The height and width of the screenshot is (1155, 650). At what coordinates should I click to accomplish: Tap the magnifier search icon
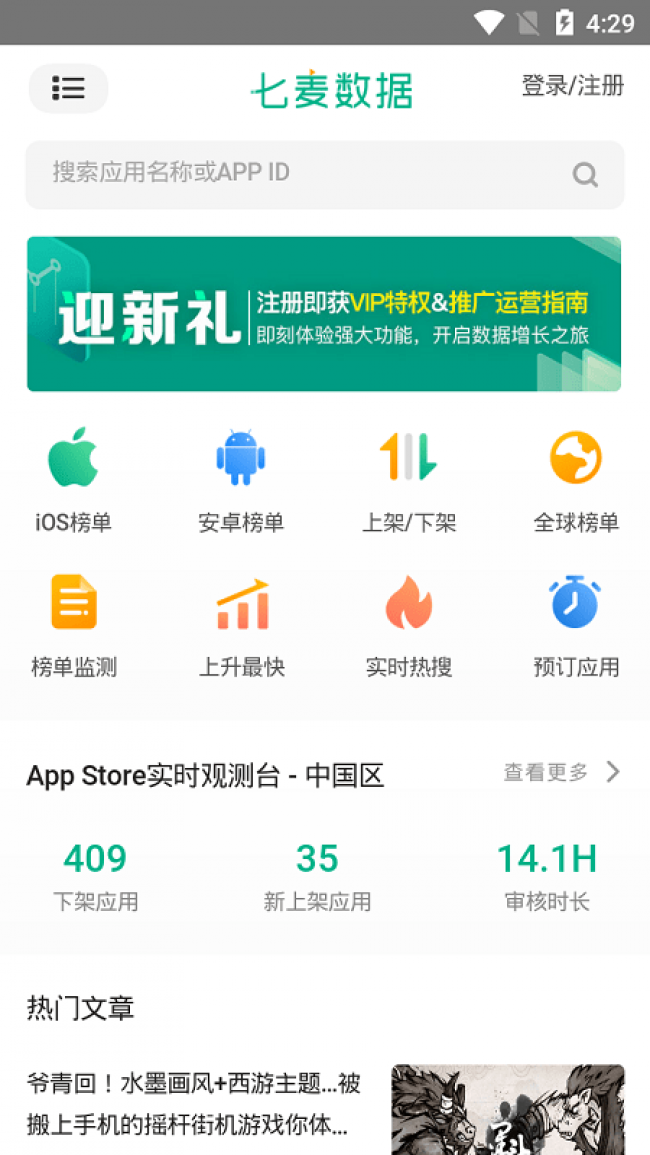(585, 175)
